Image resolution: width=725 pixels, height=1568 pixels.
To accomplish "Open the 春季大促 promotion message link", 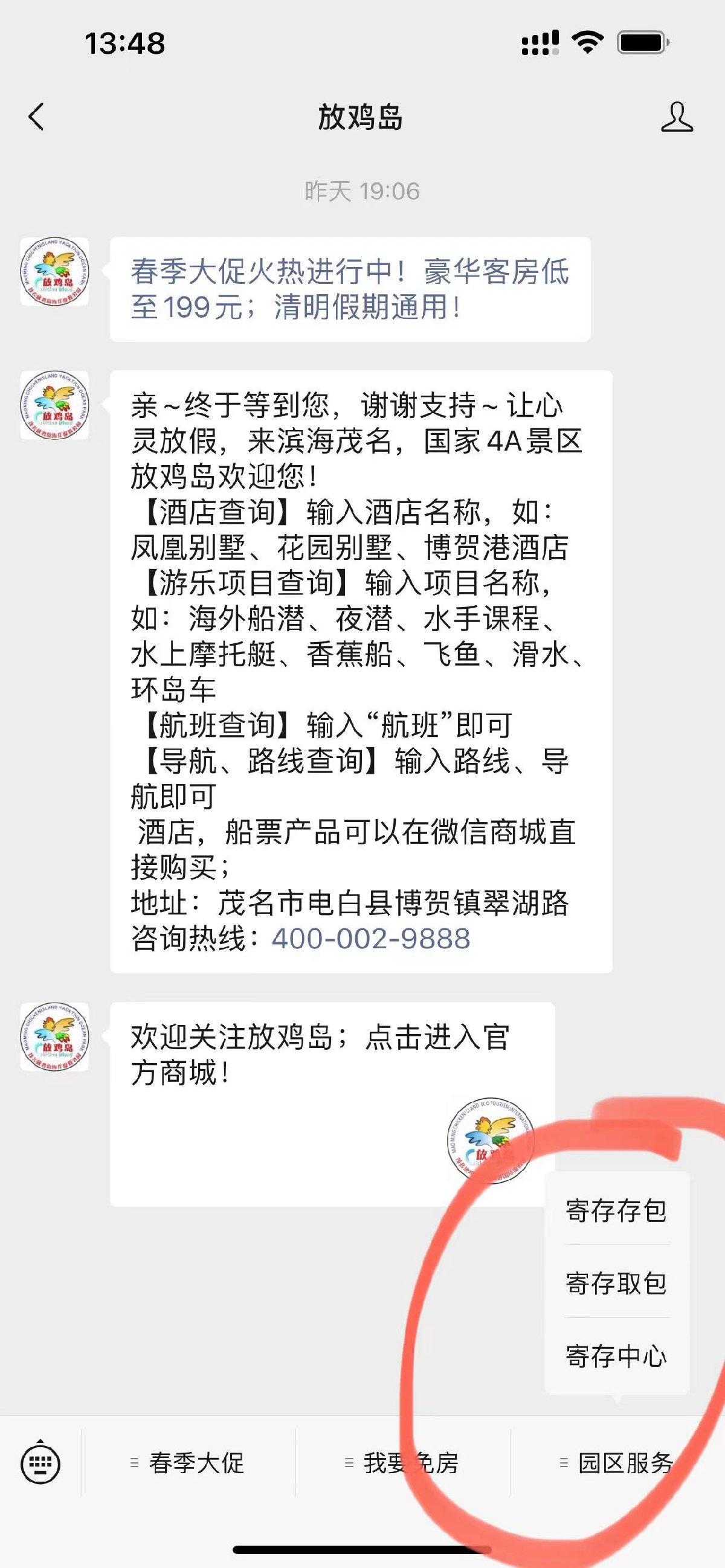I will coord(349,289).
